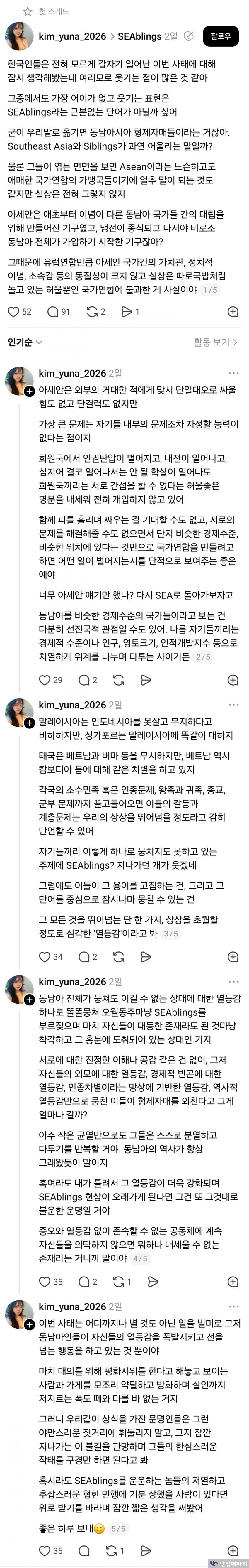The image size is (249, 1568).
Task: Like the 2/5 reply with 29 likes
Action: click(x=44, y=680)
